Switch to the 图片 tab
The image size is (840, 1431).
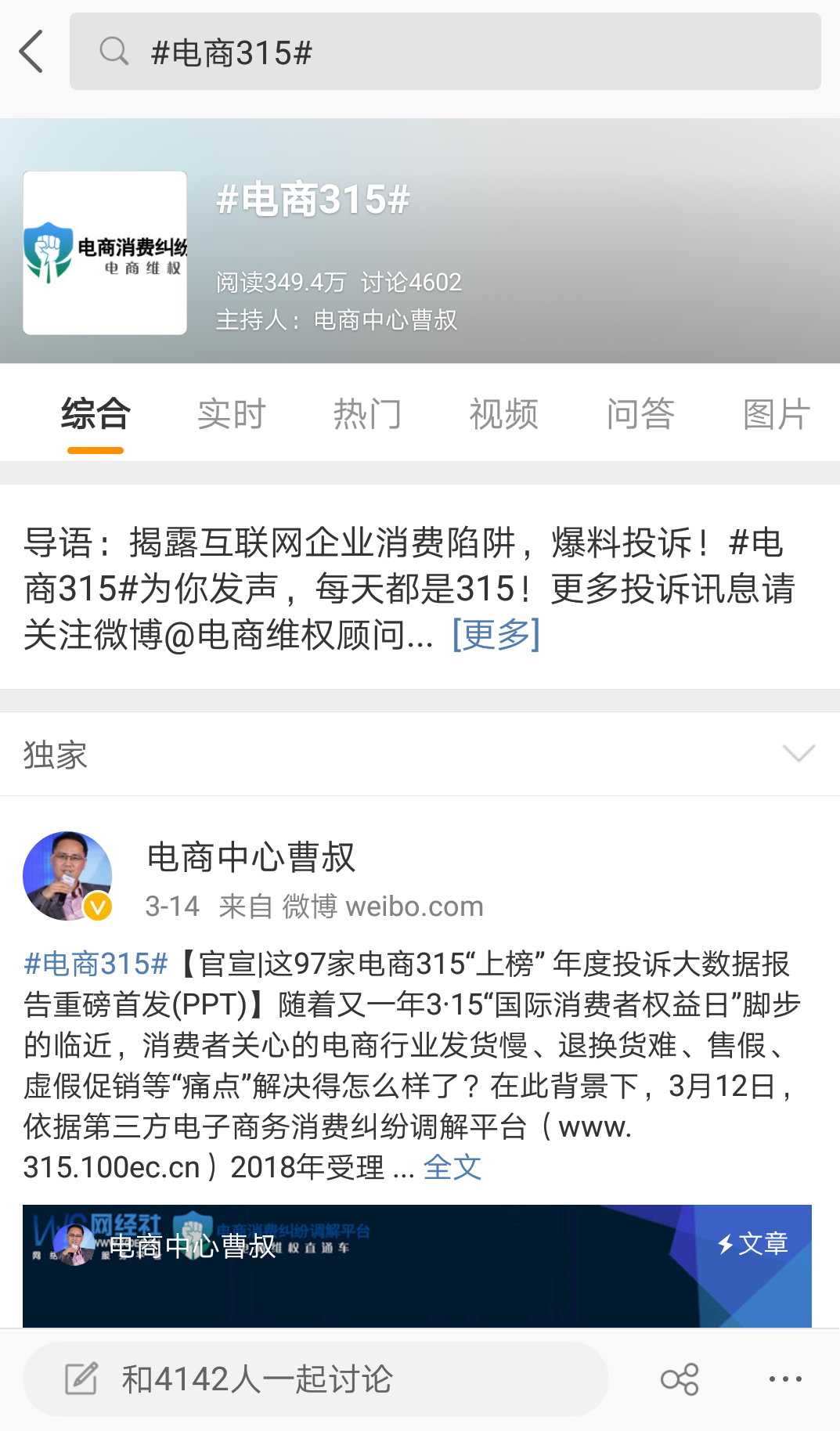click(775, 414)
